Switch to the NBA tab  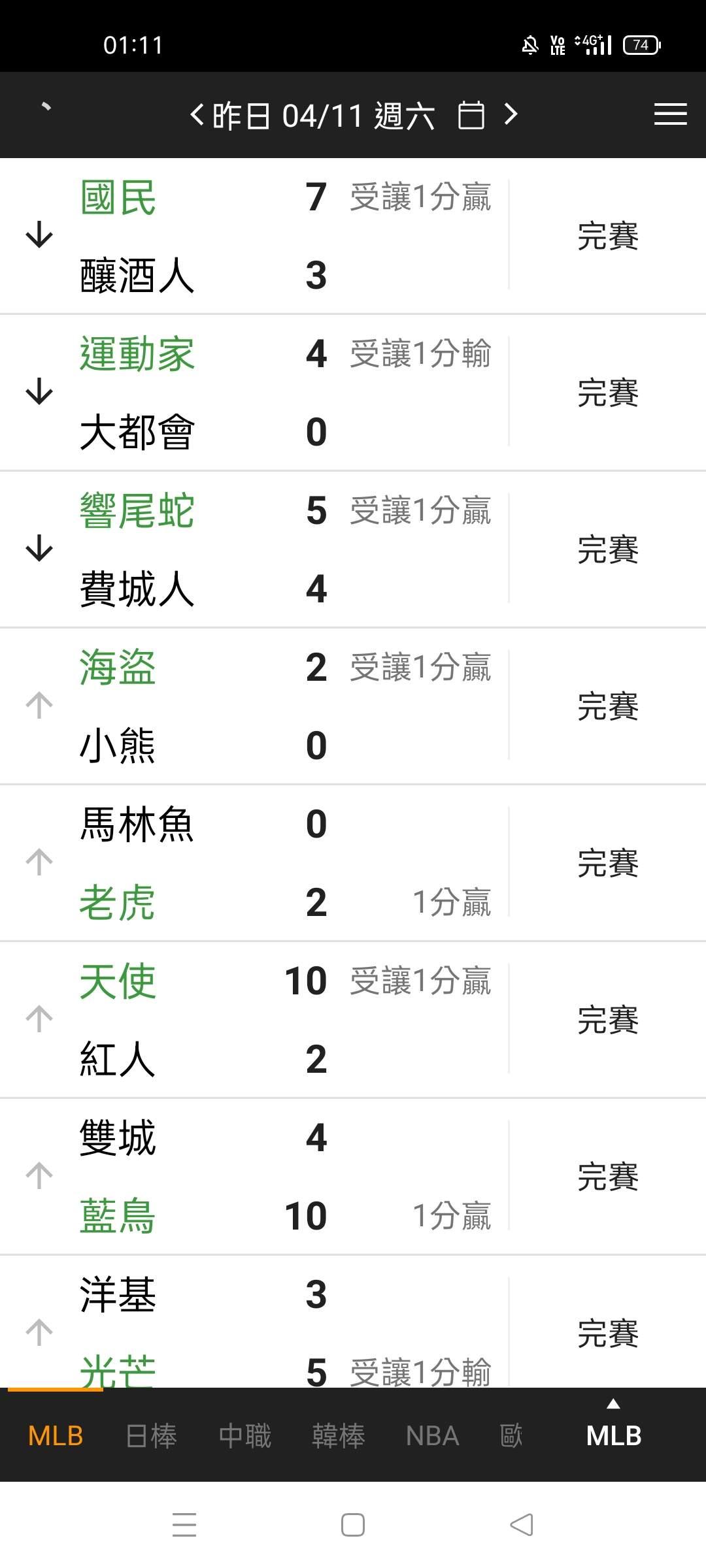click(432, 1435)
